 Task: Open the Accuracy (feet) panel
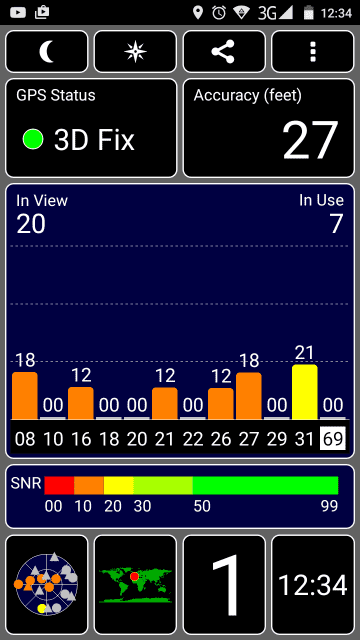pos(269,128)
